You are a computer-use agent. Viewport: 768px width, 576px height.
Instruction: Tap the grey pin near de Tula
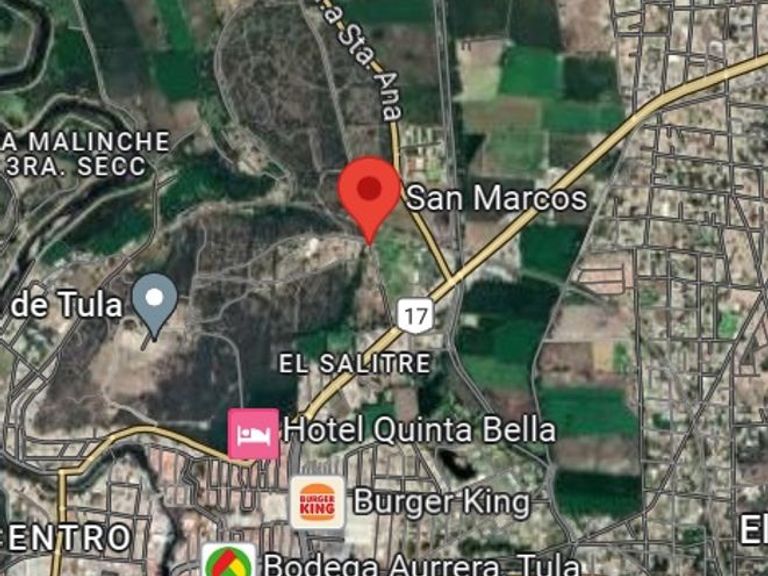coord(155,300)
